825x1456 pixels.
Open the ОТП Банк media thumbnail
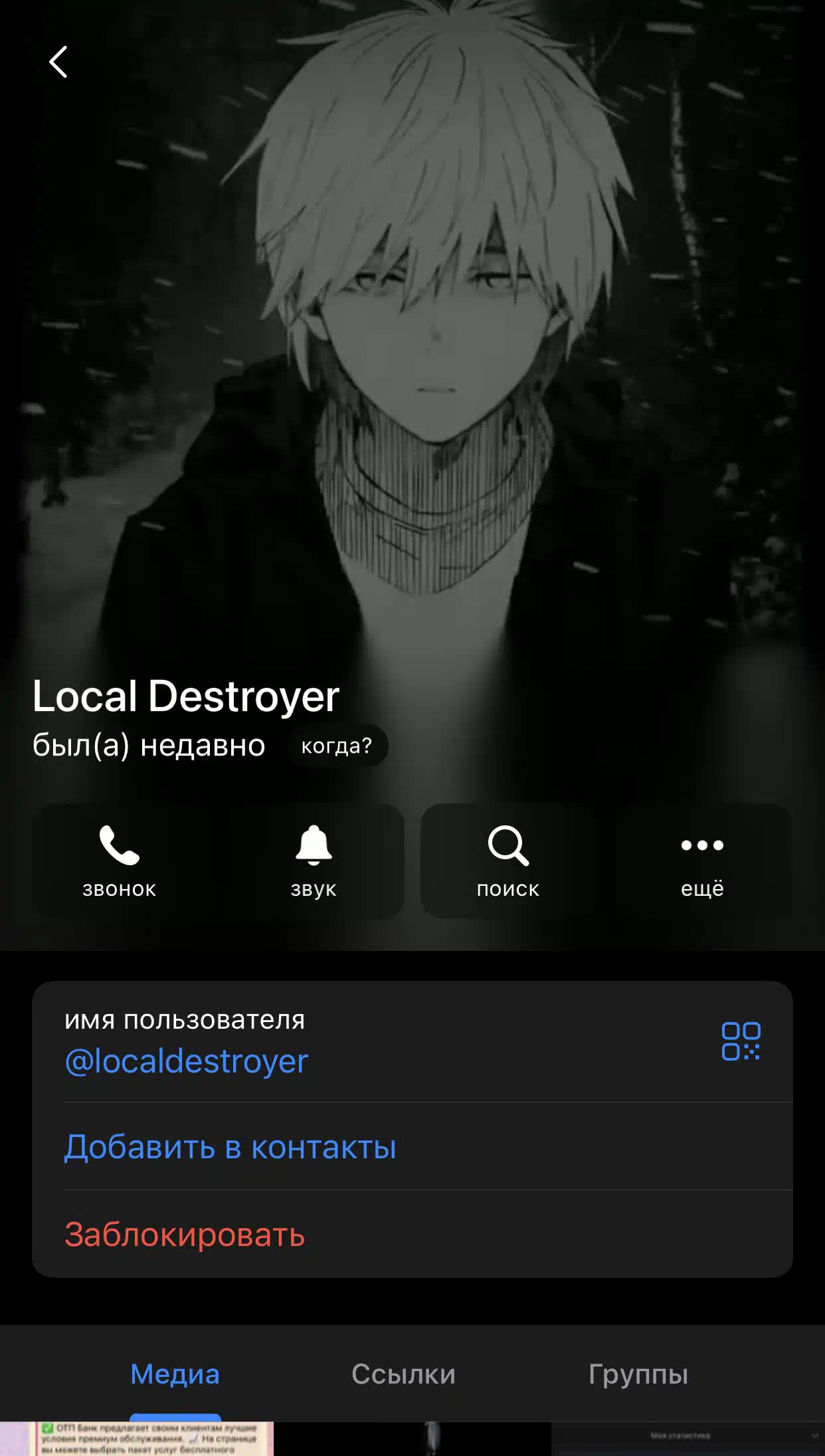pyautogui.click(x=137, y=1439)
